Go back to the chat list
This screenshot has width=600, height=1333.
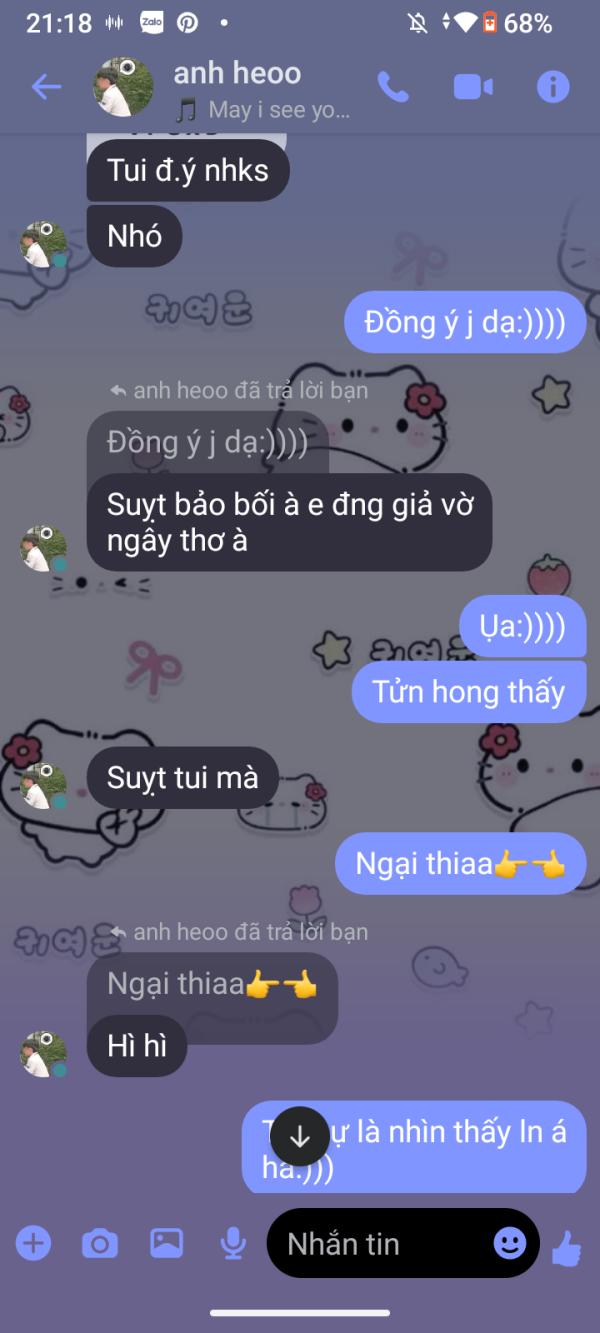coord(46,87)
